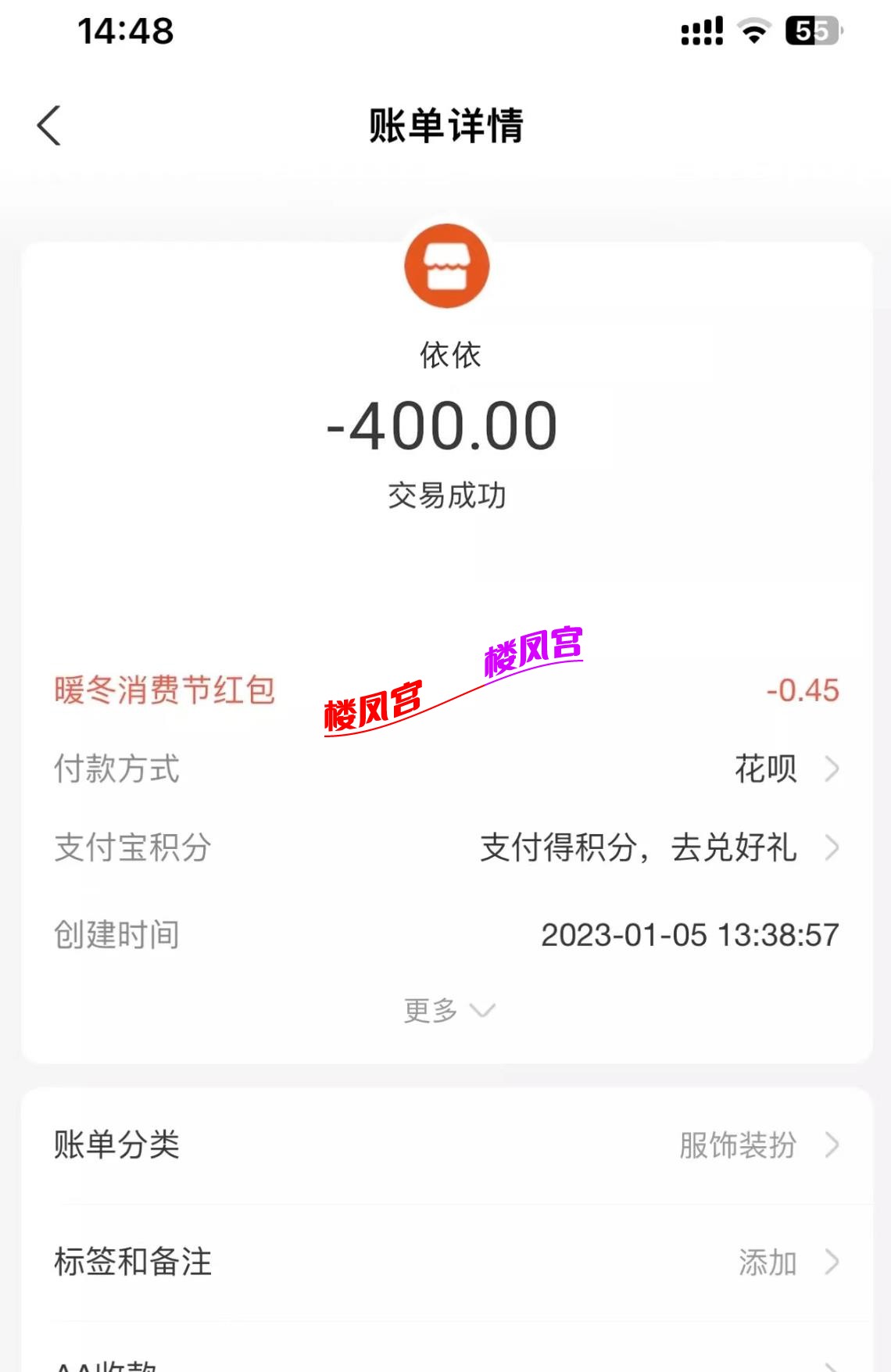This screenshot has height=1372, width=891.
Task: Tap the back arrow to exit bill details
Action: (x=48, y=125)
